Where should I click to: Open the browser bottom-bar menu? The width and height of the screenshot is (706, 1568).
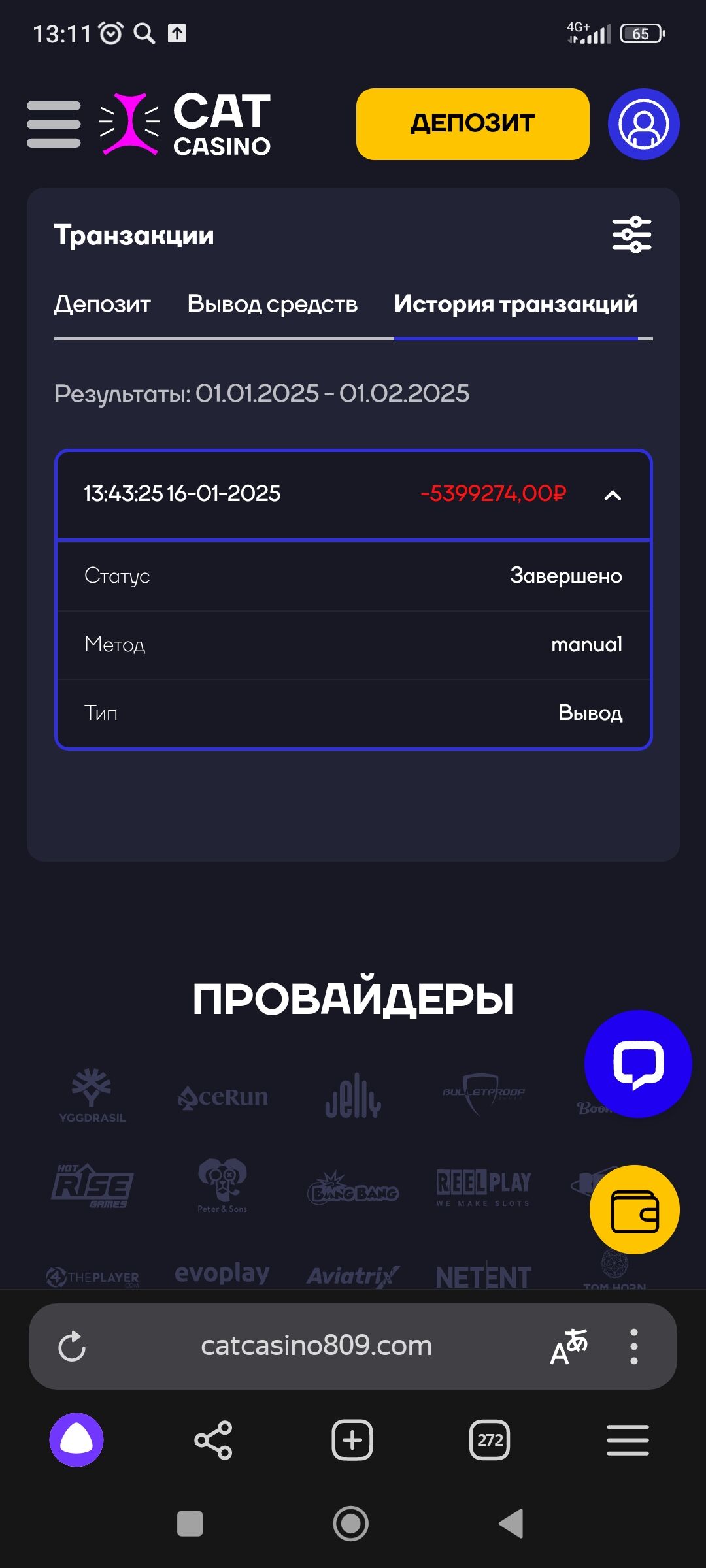628,1440
